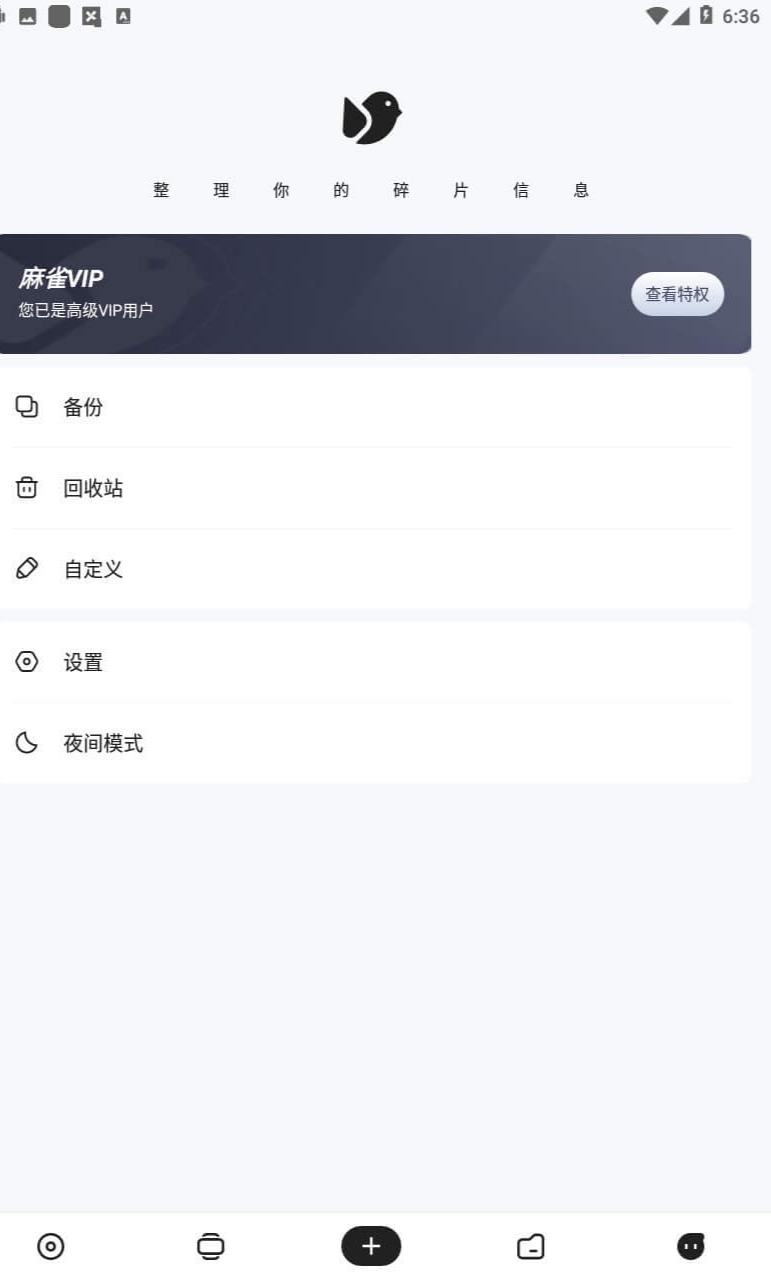Viewport: 771px width, 1280px height.
Task: Open the 备份 backup row
Action: tap(374, 407)
